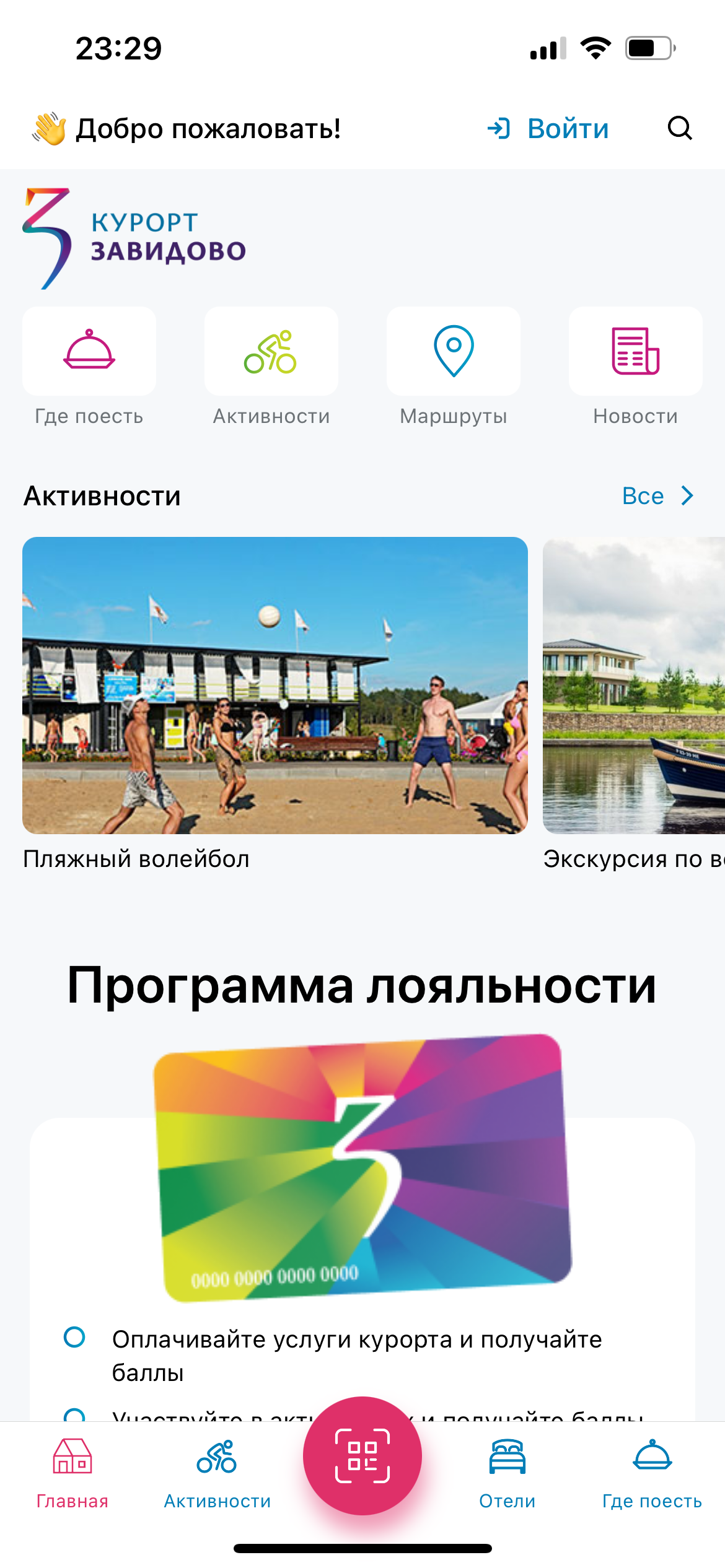Open the 'Новости' news icon
Viewport: 725px width, 1568px height.
(x=635, y=351)
